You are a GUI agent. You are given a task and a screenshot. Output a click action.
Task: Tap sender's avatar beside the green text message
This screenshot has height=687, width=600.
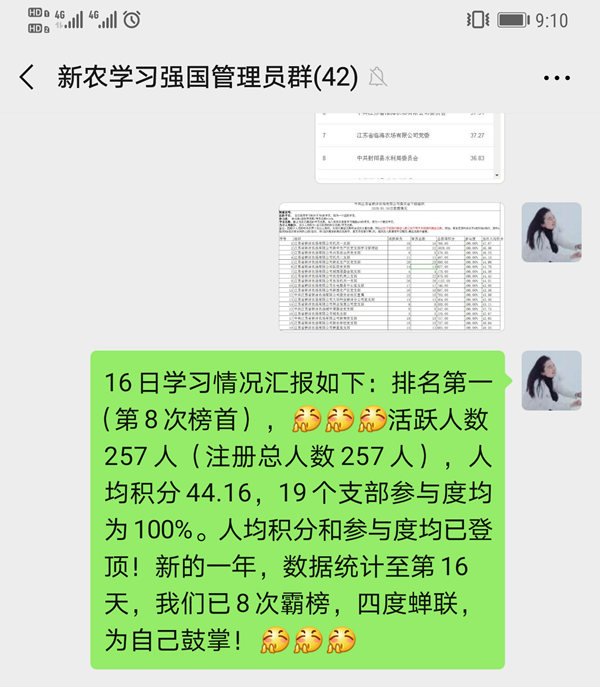551,380
